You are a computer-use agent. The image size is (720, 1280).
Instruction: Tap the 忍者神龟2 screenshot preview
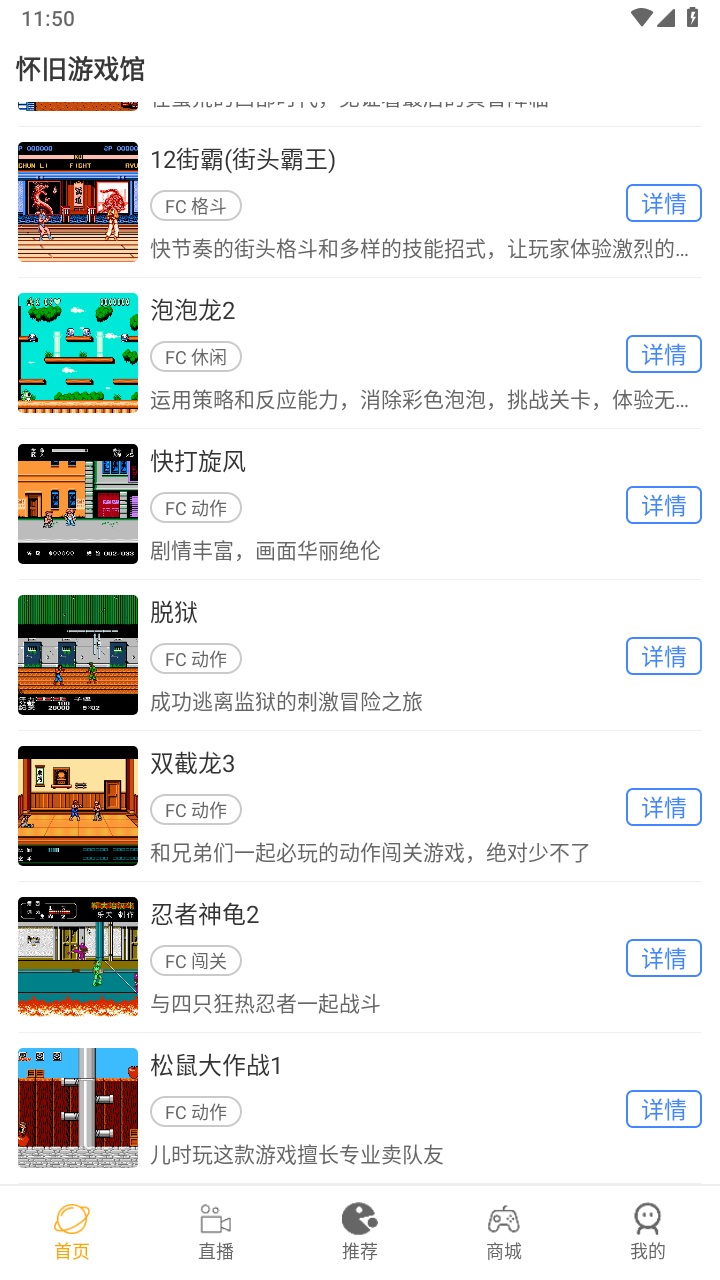[x=78, y=956]
